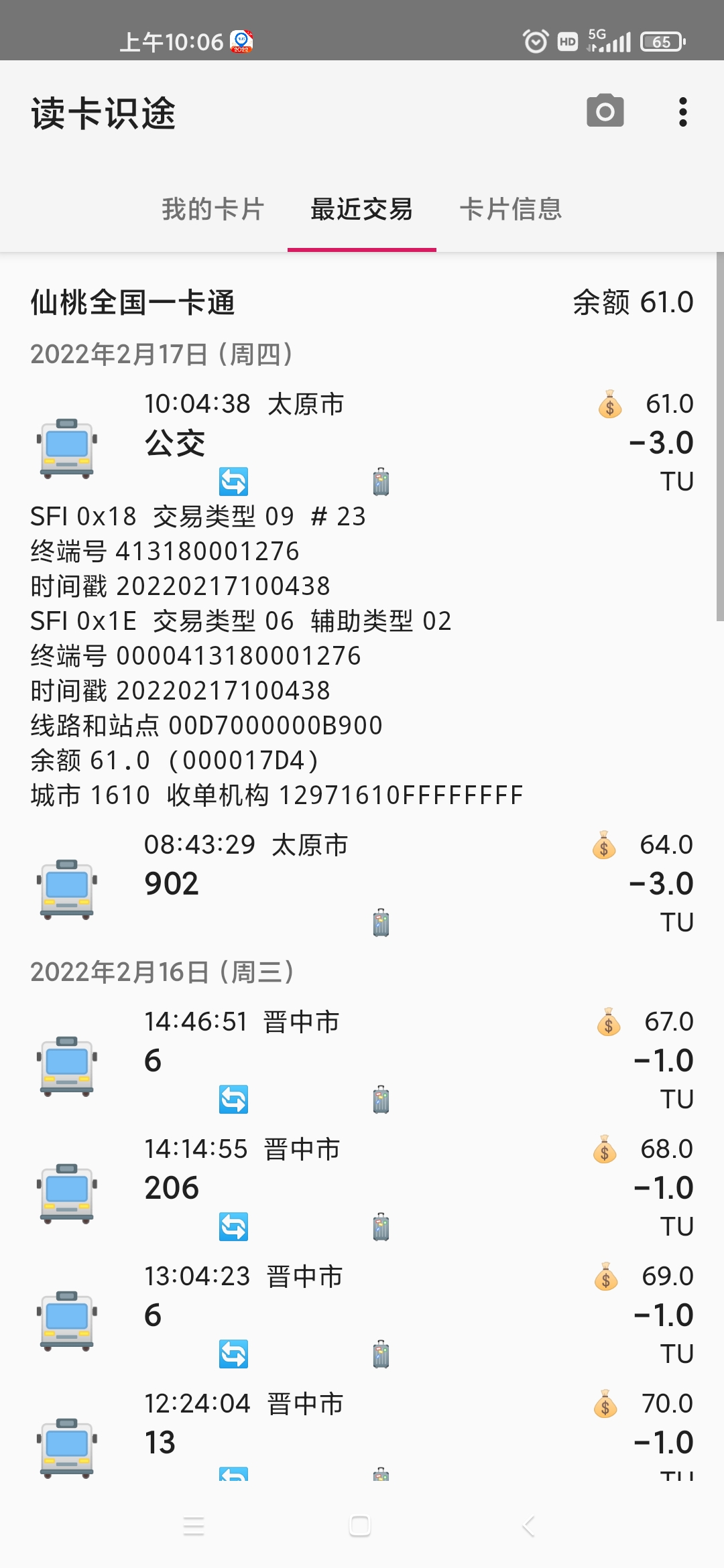Image resolution: width=724 pixels, height=1568 pixels.
Task: Open the camera scan icon
Action: tap(605, 112)
